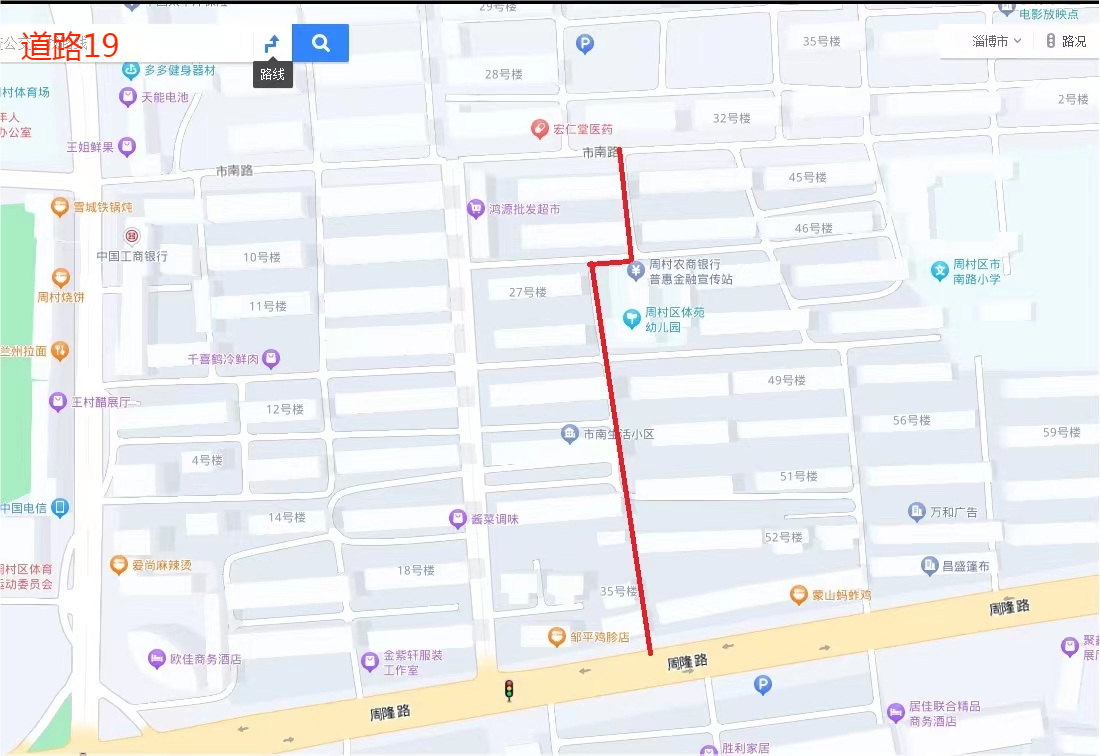Select the 金紫轩服装工作室 marker
The height and width of the screenshot is (756, 1100).
click(369, 661)
